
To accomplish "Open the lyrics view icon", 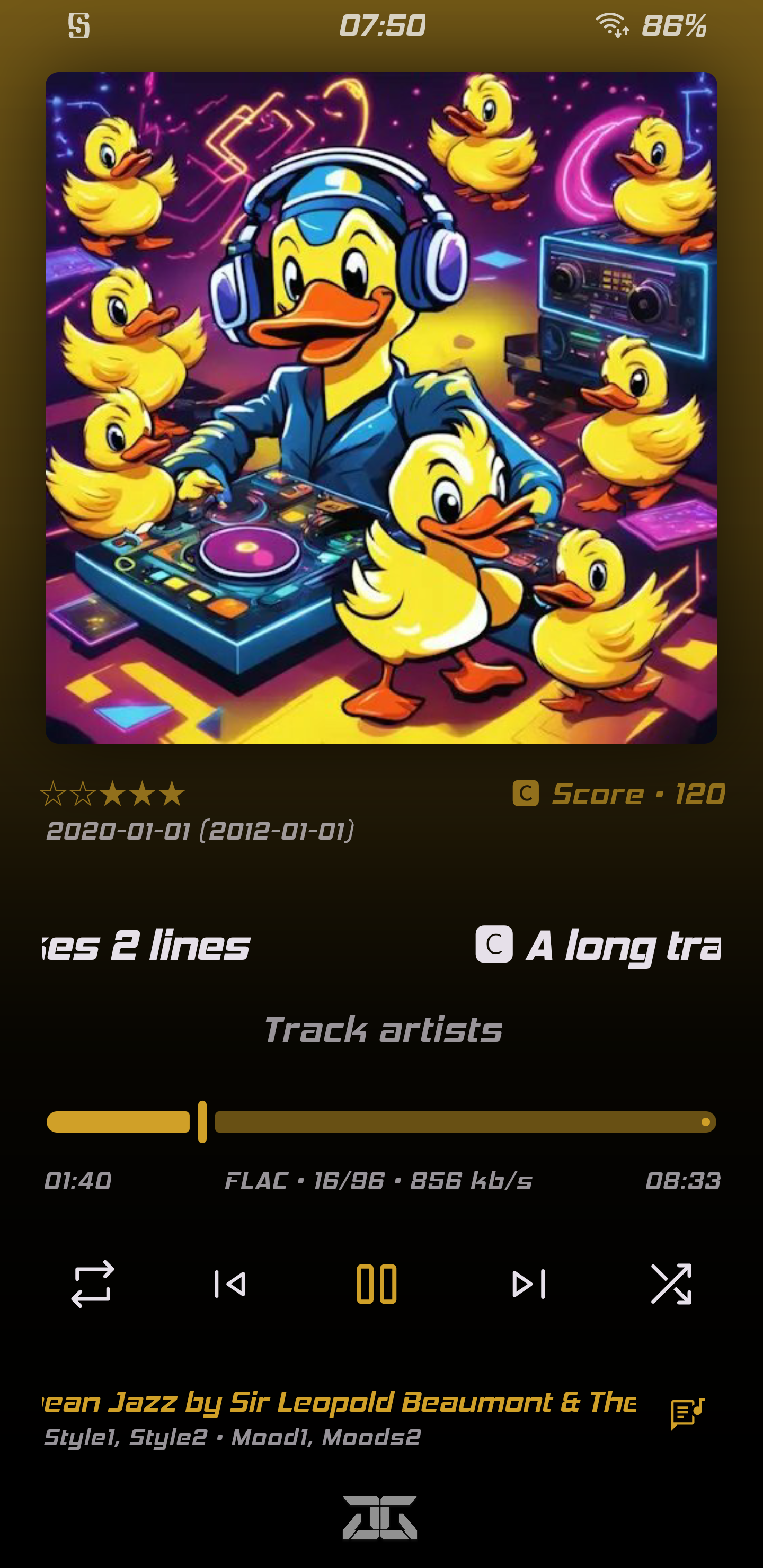I will tap(687, 1413).
